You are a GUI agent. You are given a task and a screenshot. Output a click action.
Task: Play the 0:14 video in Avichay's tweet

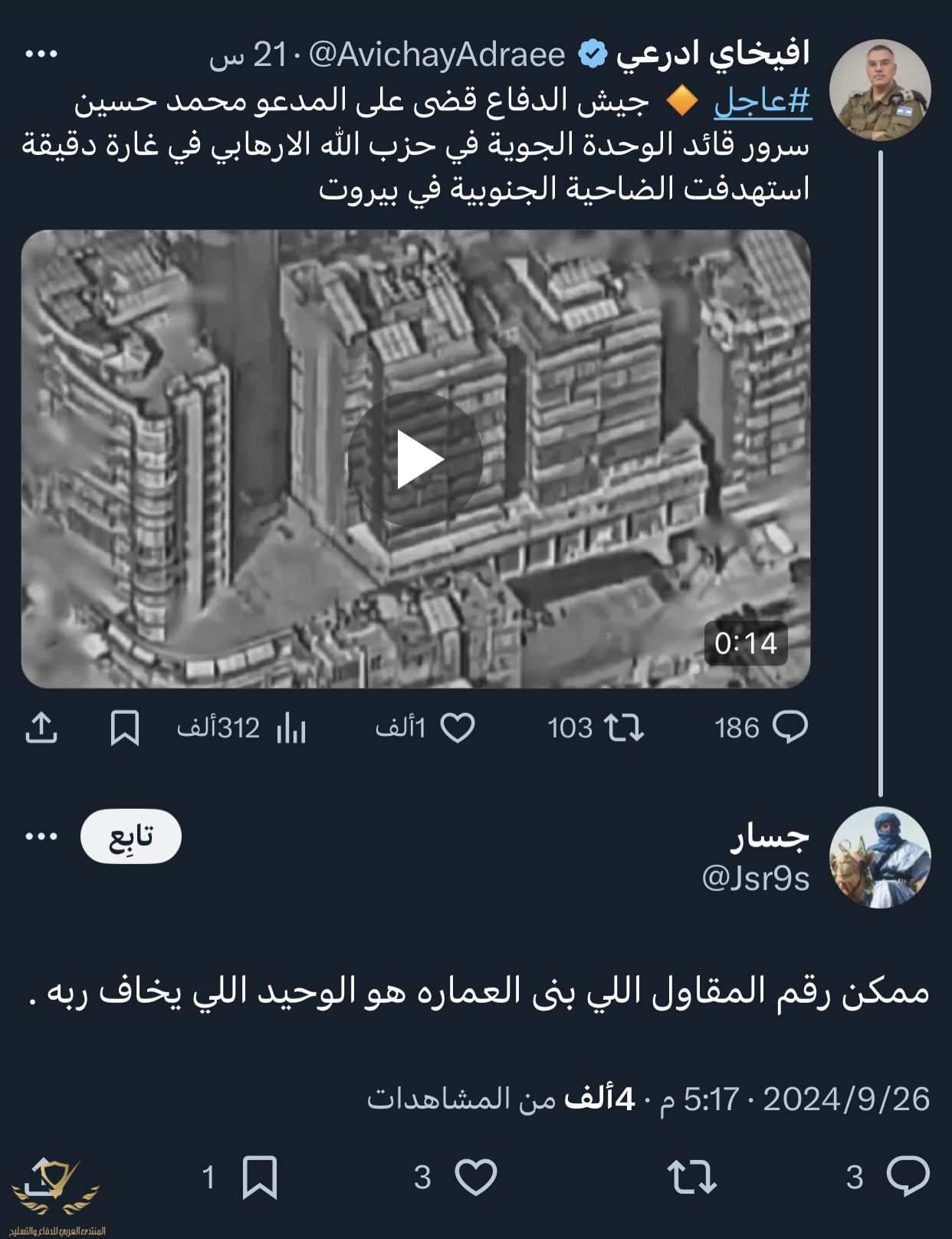coord(415,460)
